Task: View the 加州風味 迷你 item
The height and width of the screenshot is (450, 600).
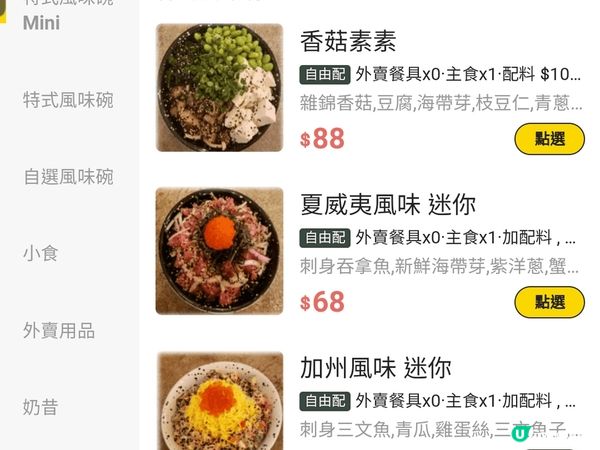Action: pyautogui.click(x=376, y=368)
